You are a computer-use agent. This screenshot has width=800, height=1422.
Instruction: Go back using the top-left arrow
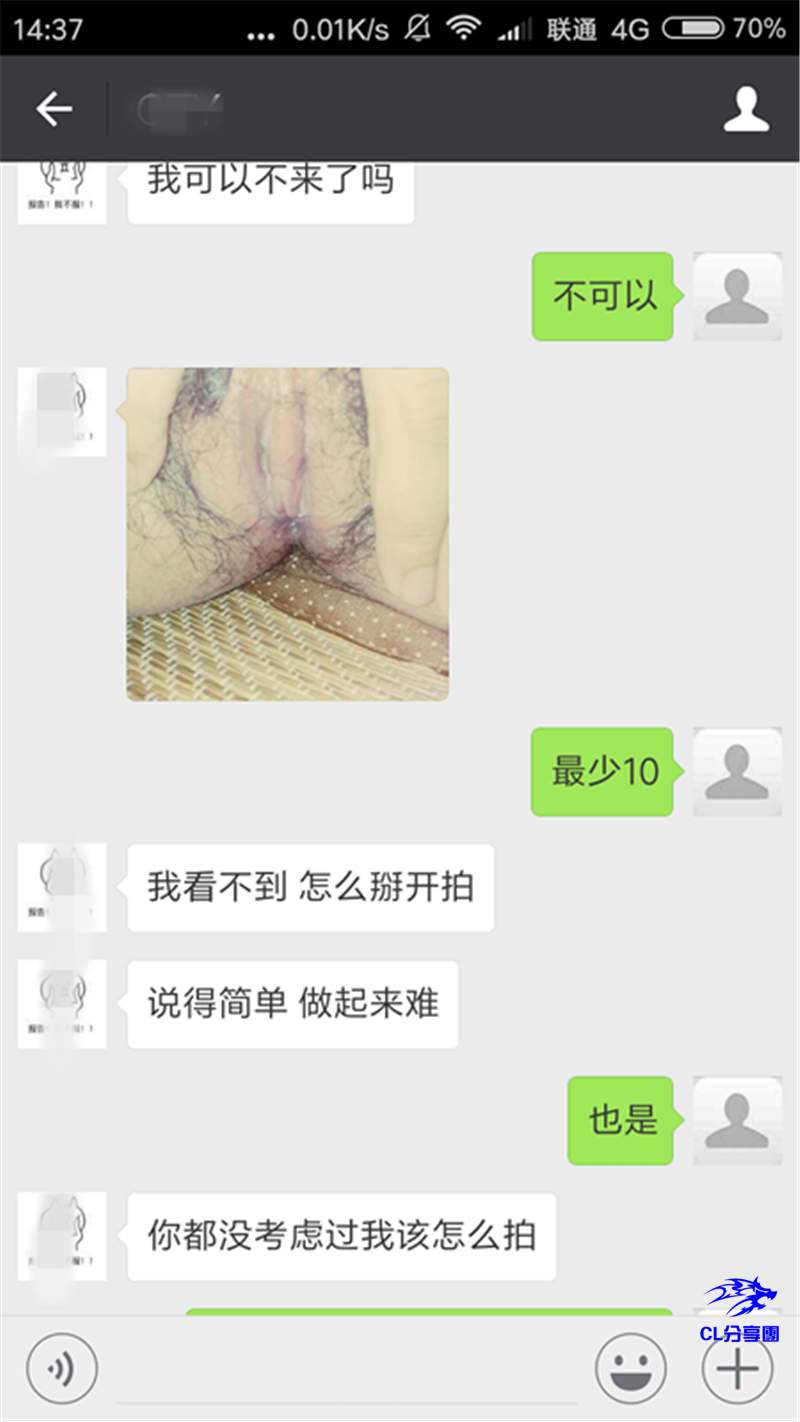54,109
